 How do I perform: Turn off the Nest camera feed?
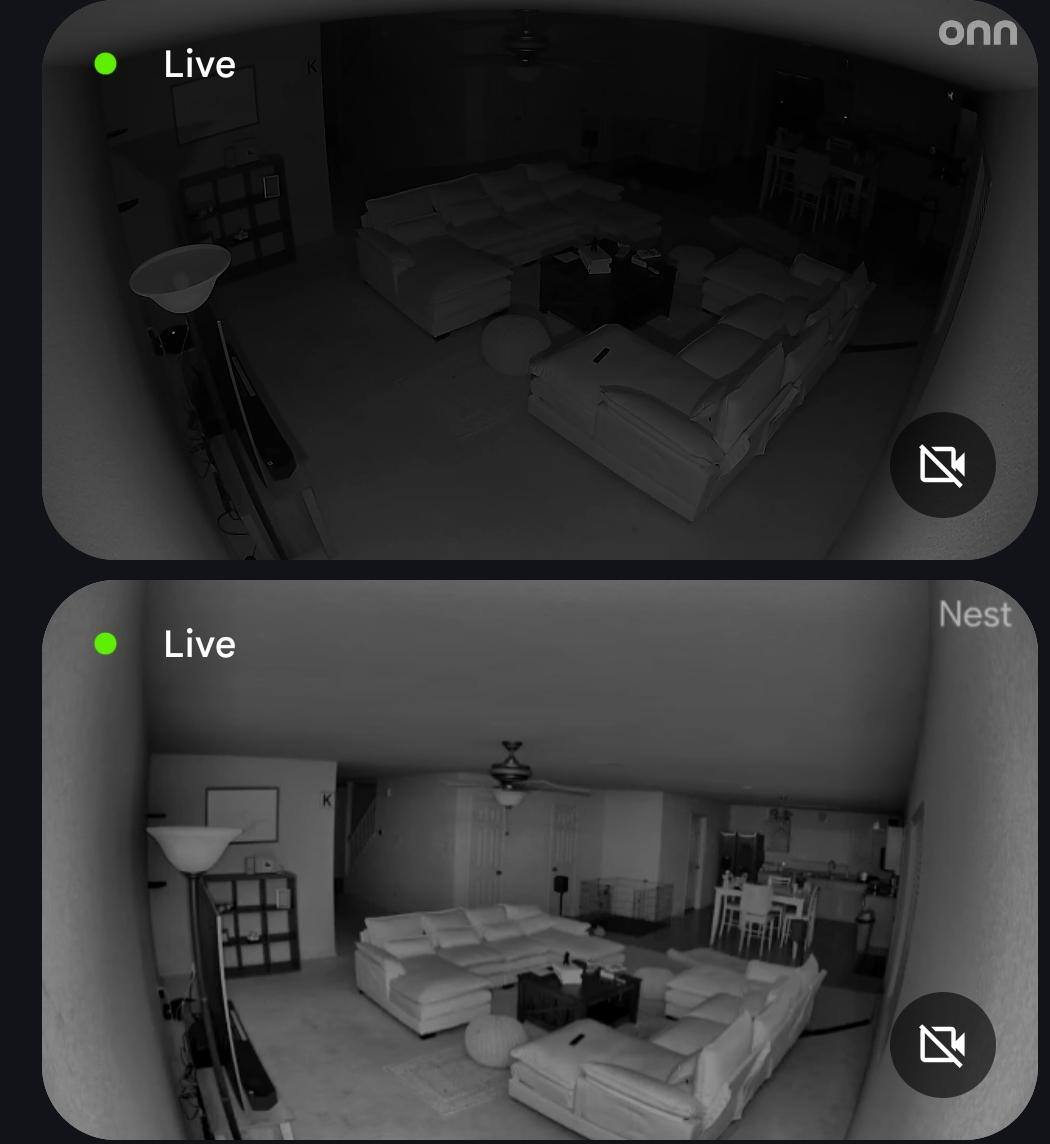(x=942, y=1045)
